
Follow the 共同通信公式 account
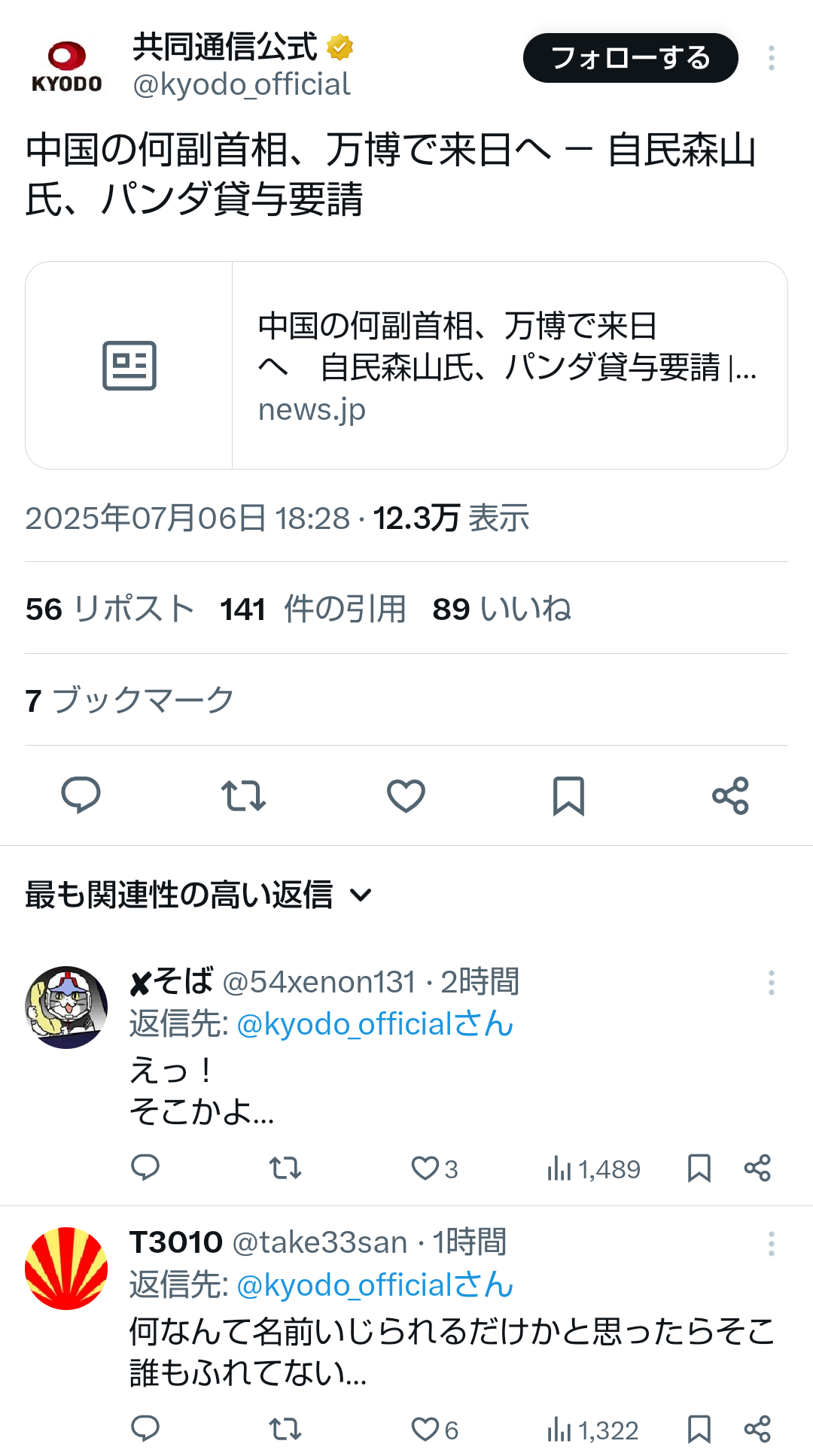click(x=630, y=58)
